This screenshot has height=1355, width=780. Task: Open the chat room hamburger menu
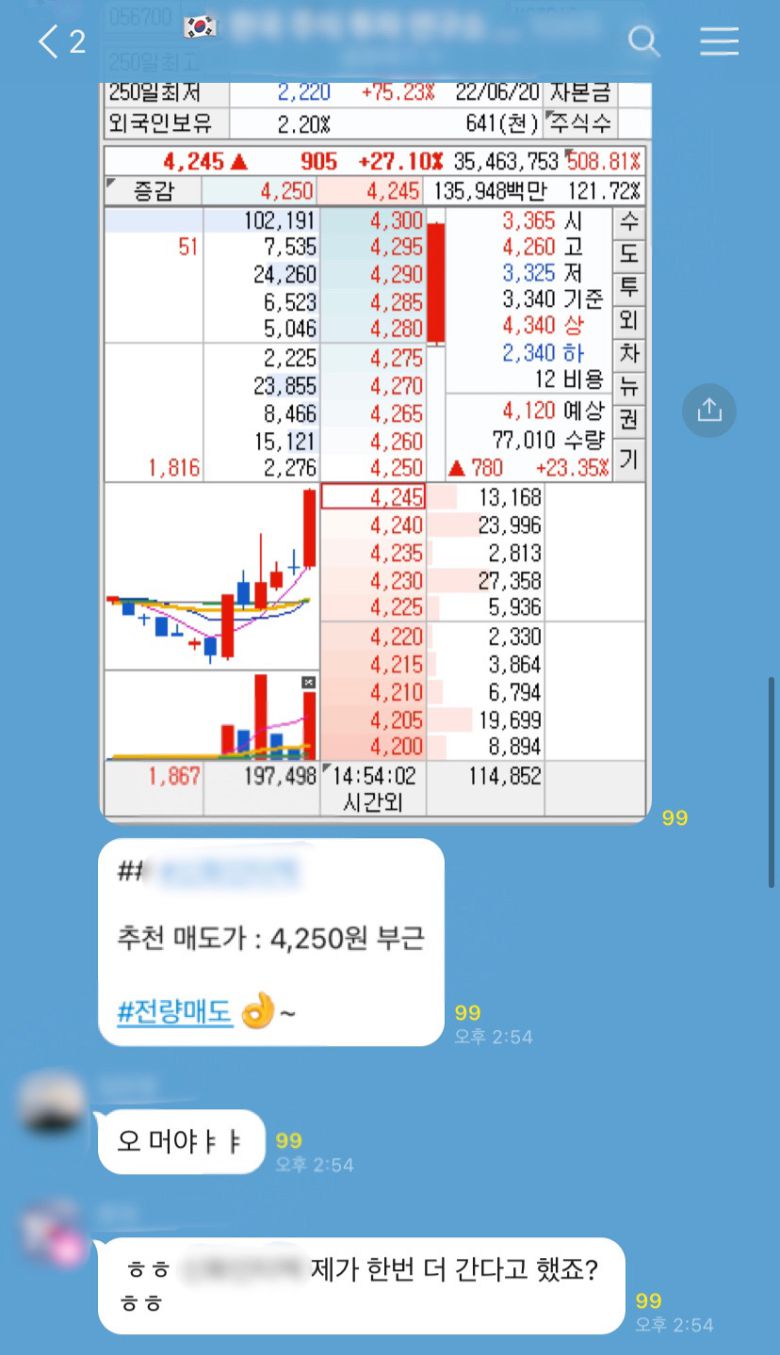(x=719, y=42)
